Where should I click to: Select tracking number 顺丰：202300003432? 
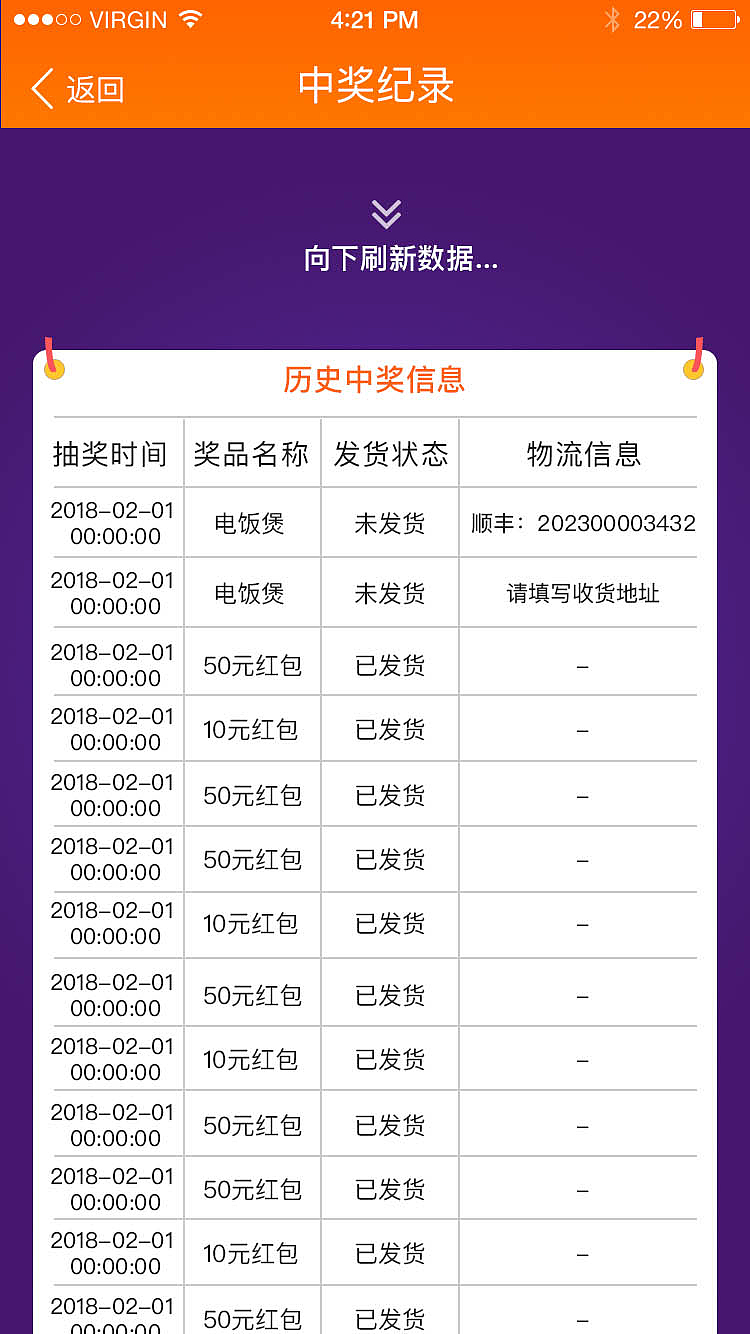coord(580,522)
